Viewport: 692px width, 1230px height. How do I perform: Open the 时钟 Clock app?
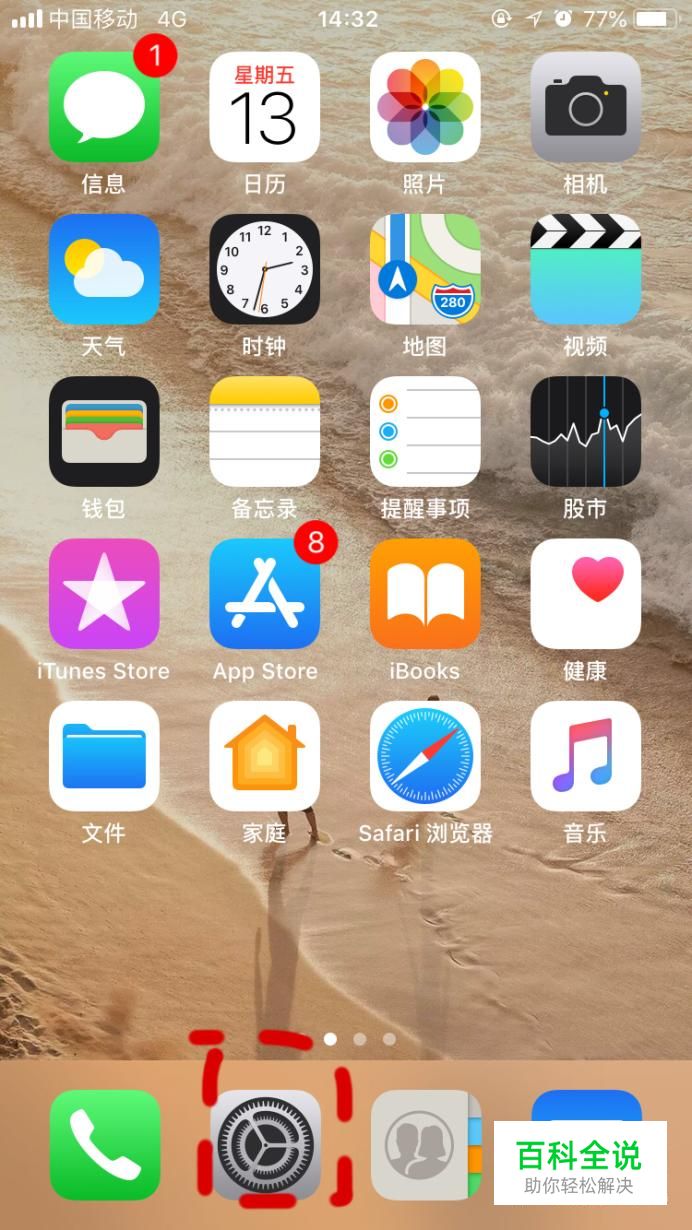coord(265,269)
